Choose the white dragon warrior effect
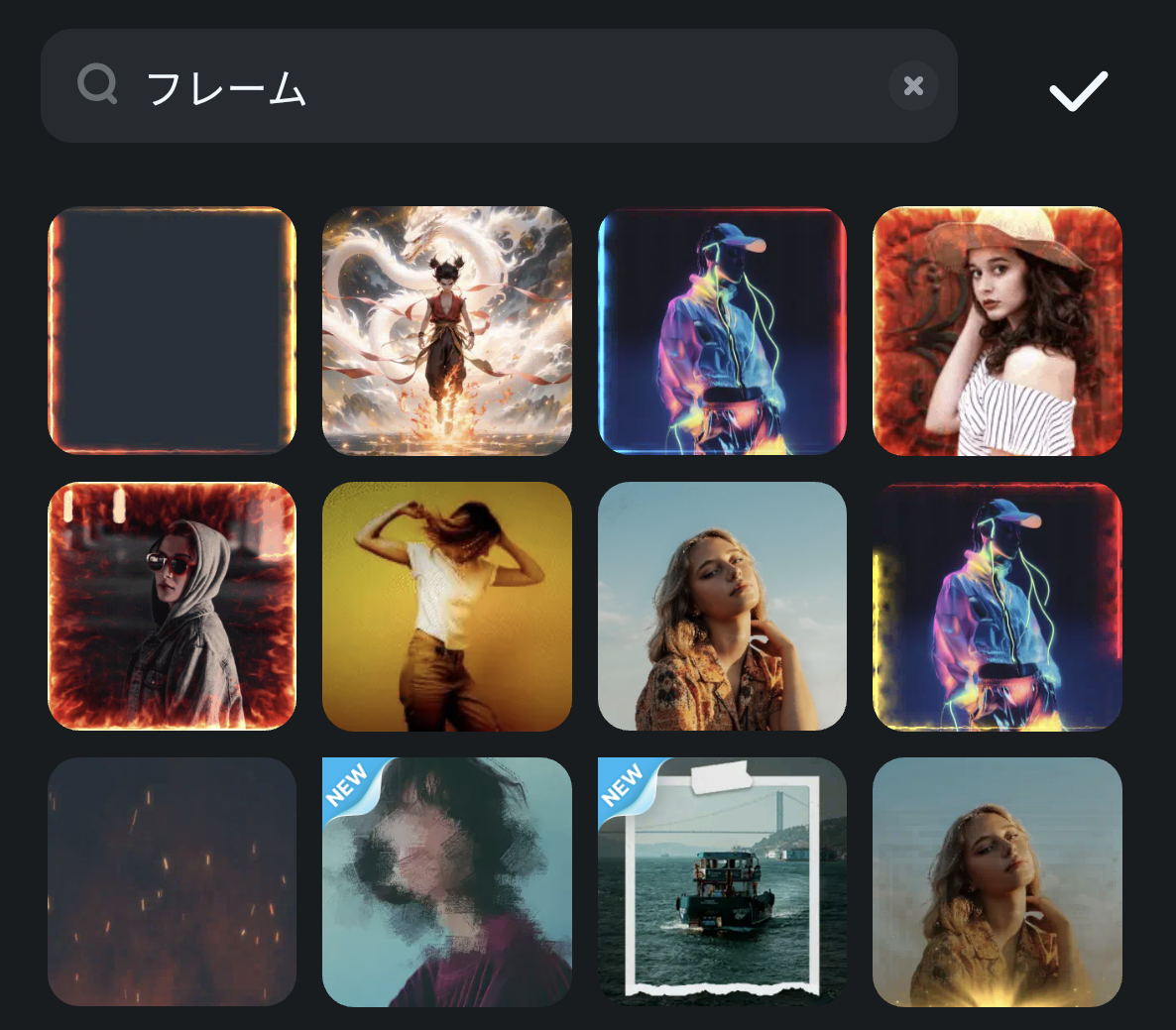 coord(447,331)
